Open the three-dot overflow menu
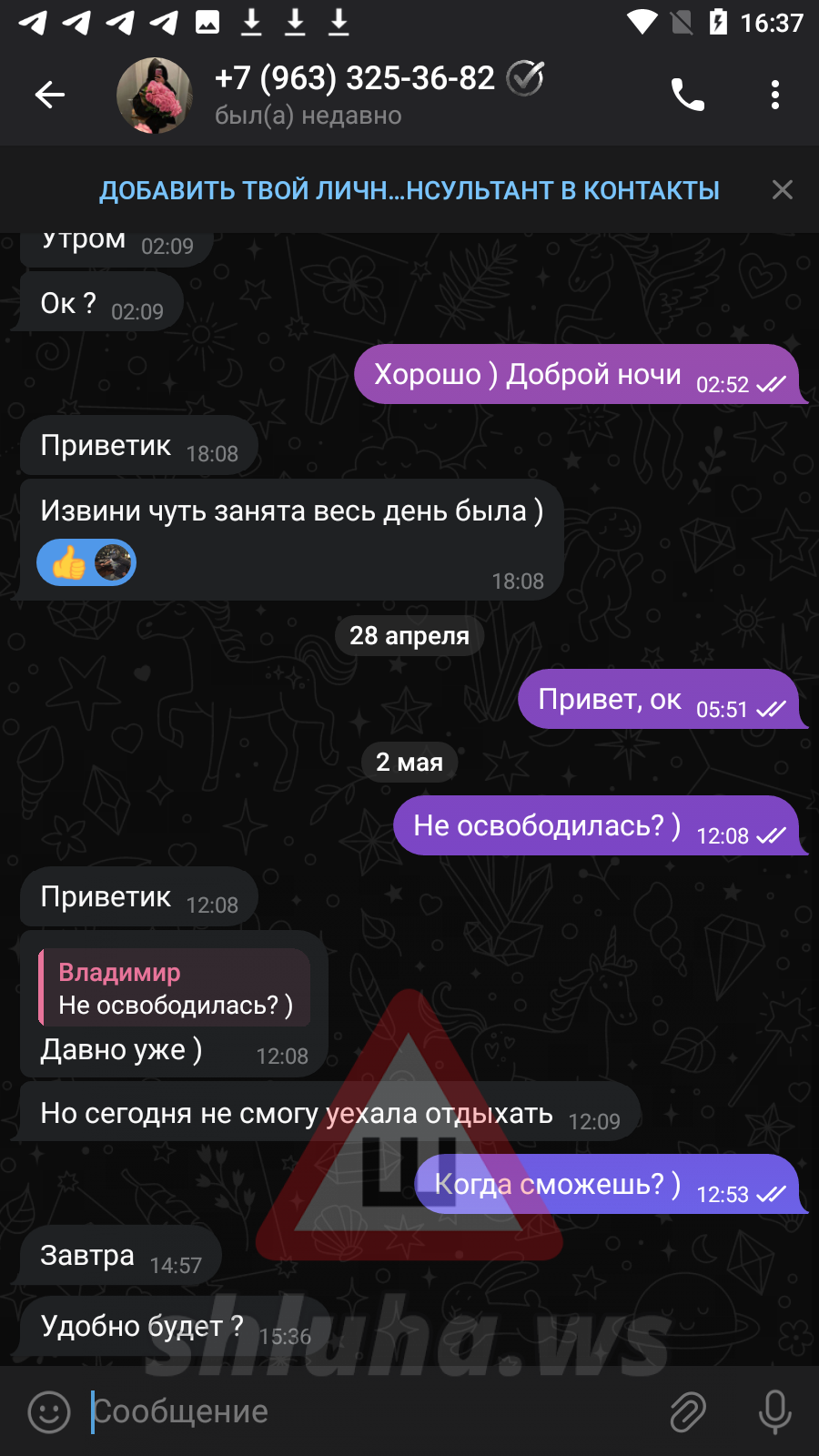The image size is (819, 1456). click(774, 95)
